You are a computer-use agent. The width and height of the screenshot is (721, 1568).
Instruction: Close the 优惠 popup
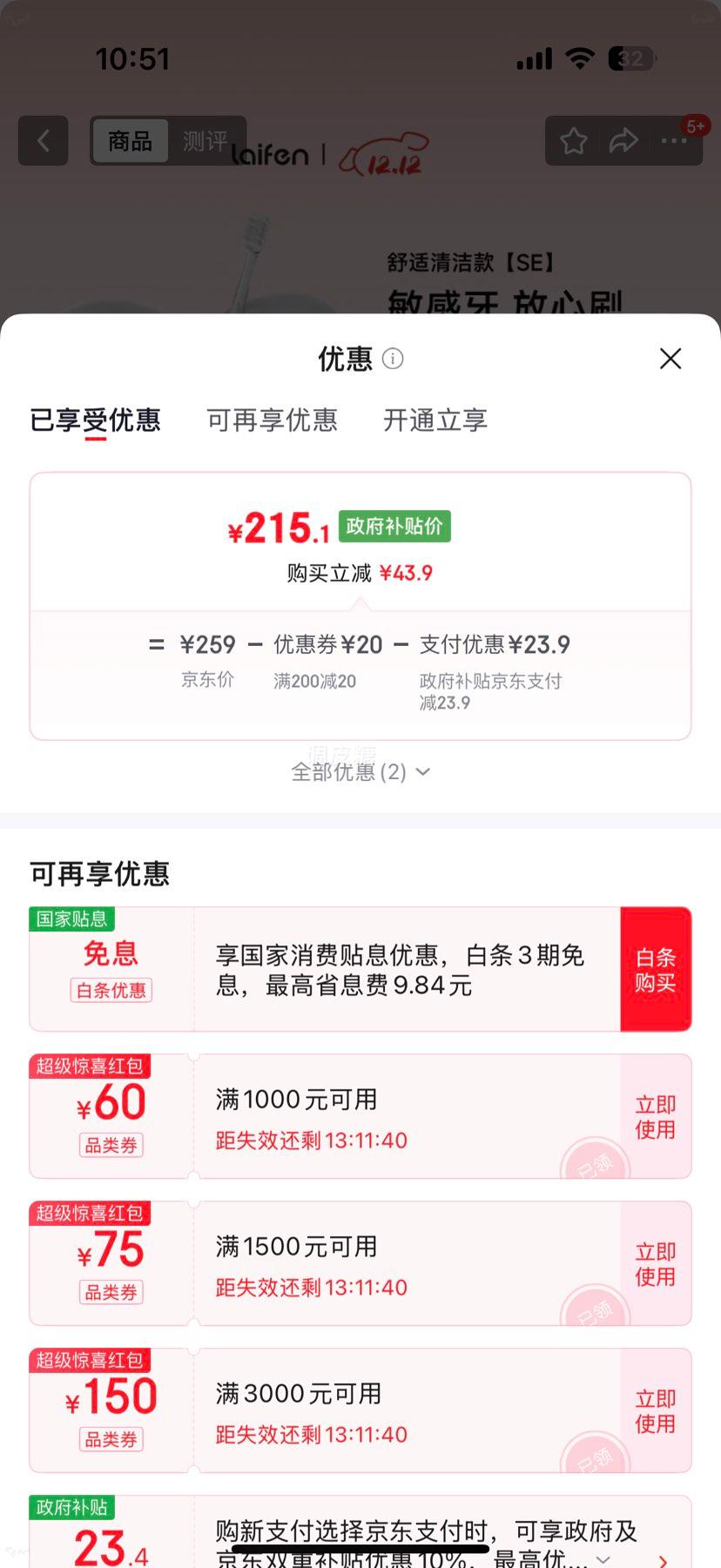pos(670,358)
